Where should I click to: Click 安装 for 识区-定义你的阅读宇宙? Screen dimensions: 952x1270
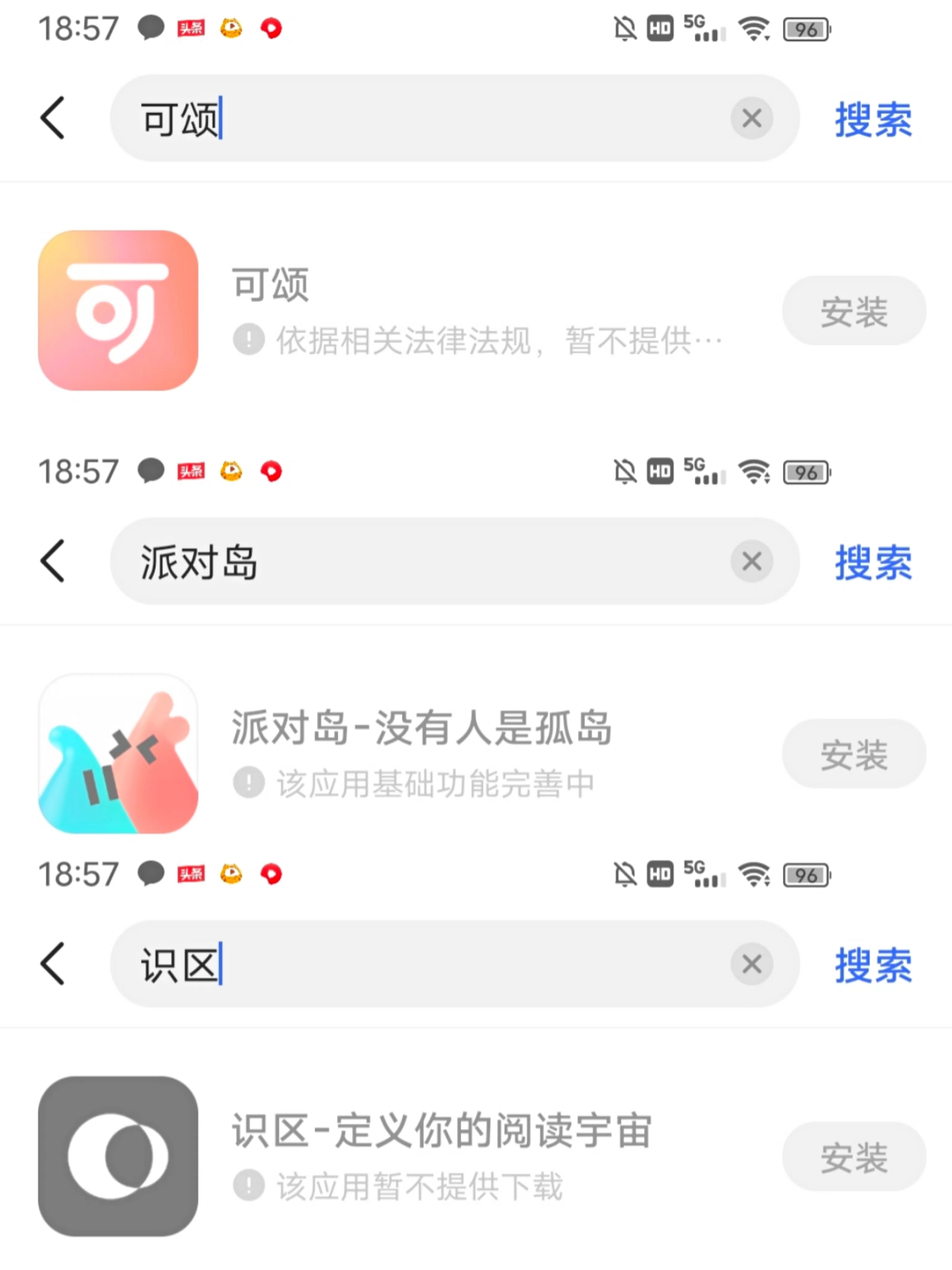(x=853, y=1156)
